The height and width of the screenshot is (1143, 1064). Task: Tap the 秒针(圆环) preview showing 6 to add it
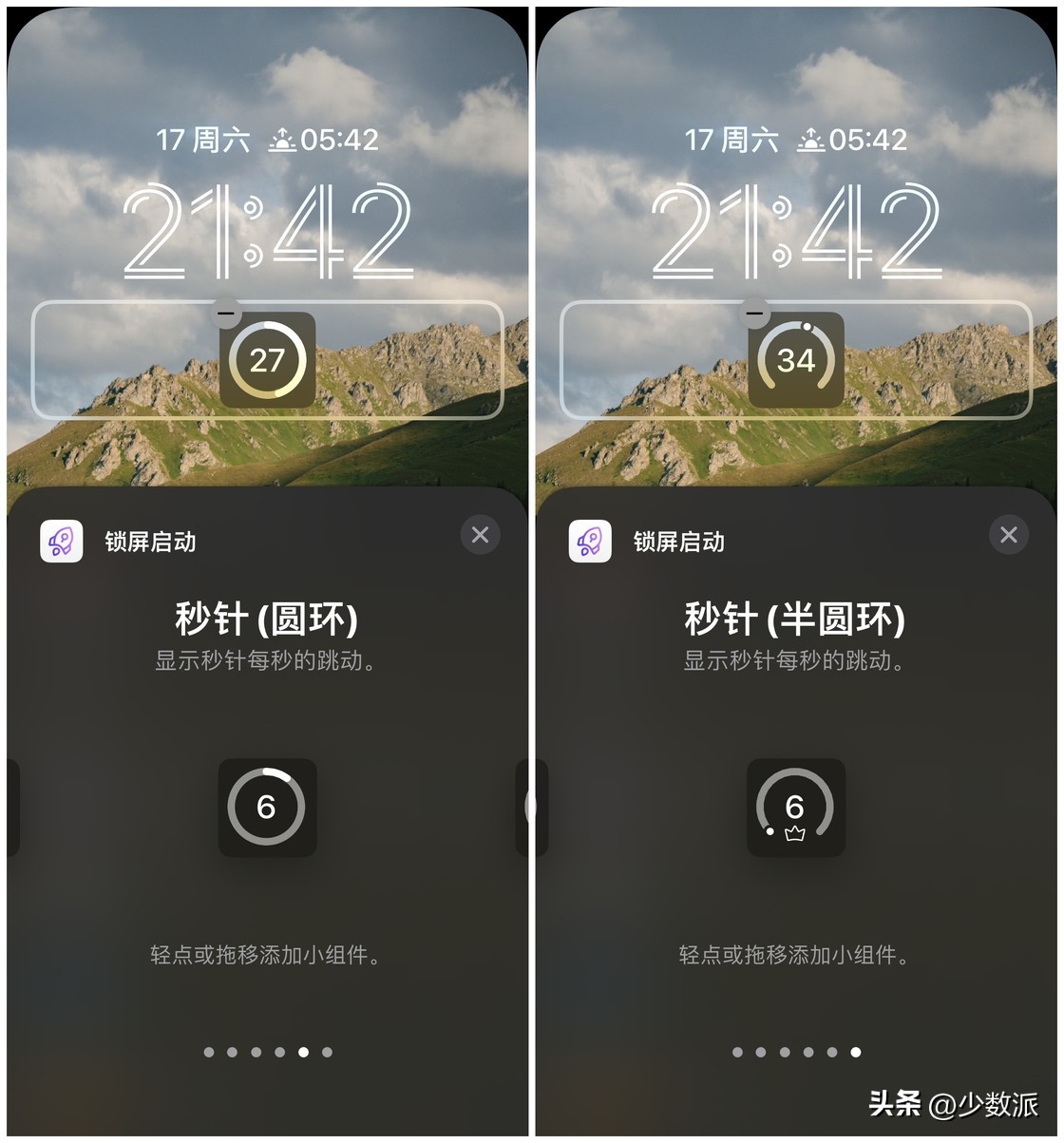point(267,806)
